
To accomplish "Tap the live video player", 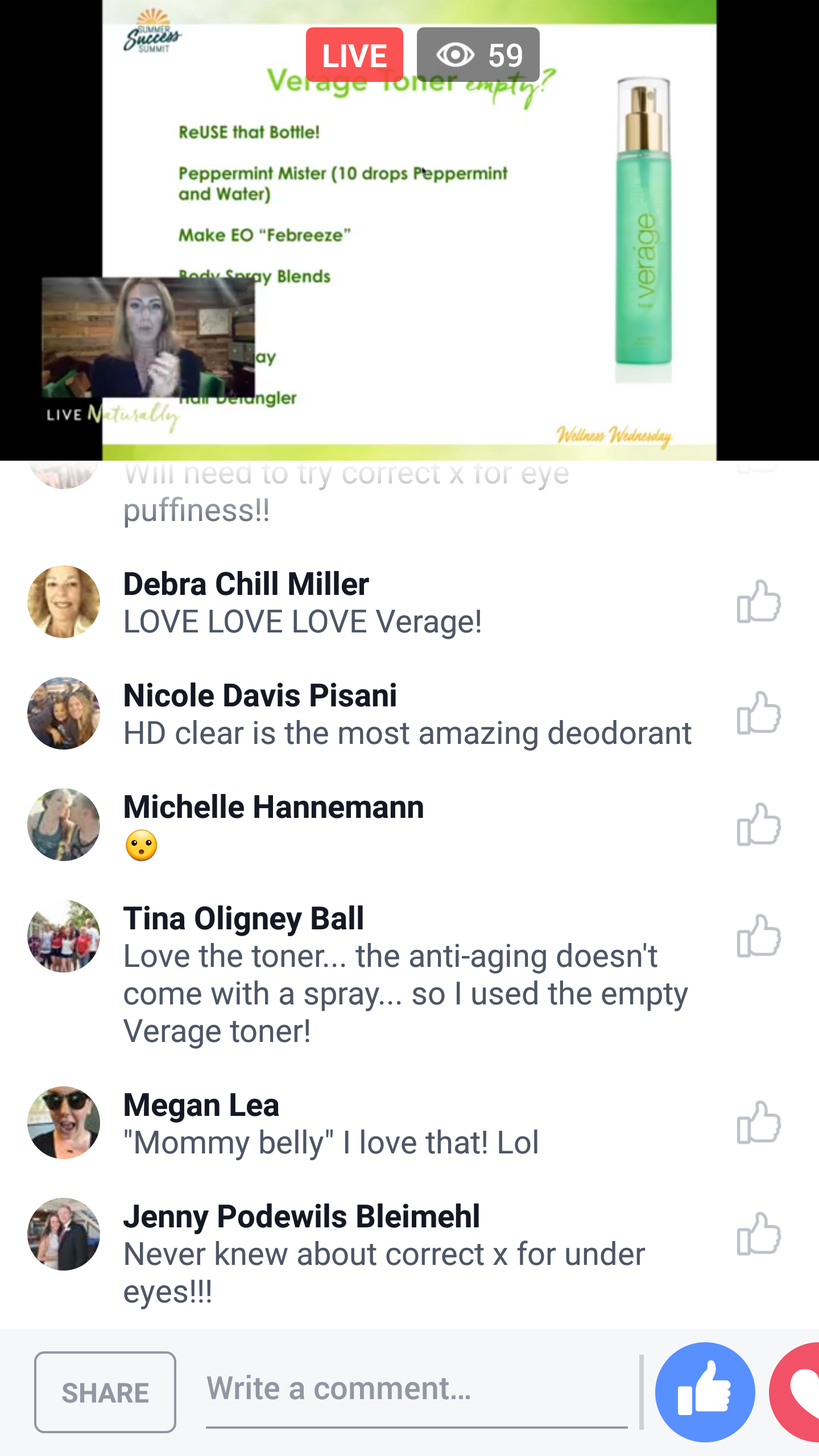I will [409, 230].
